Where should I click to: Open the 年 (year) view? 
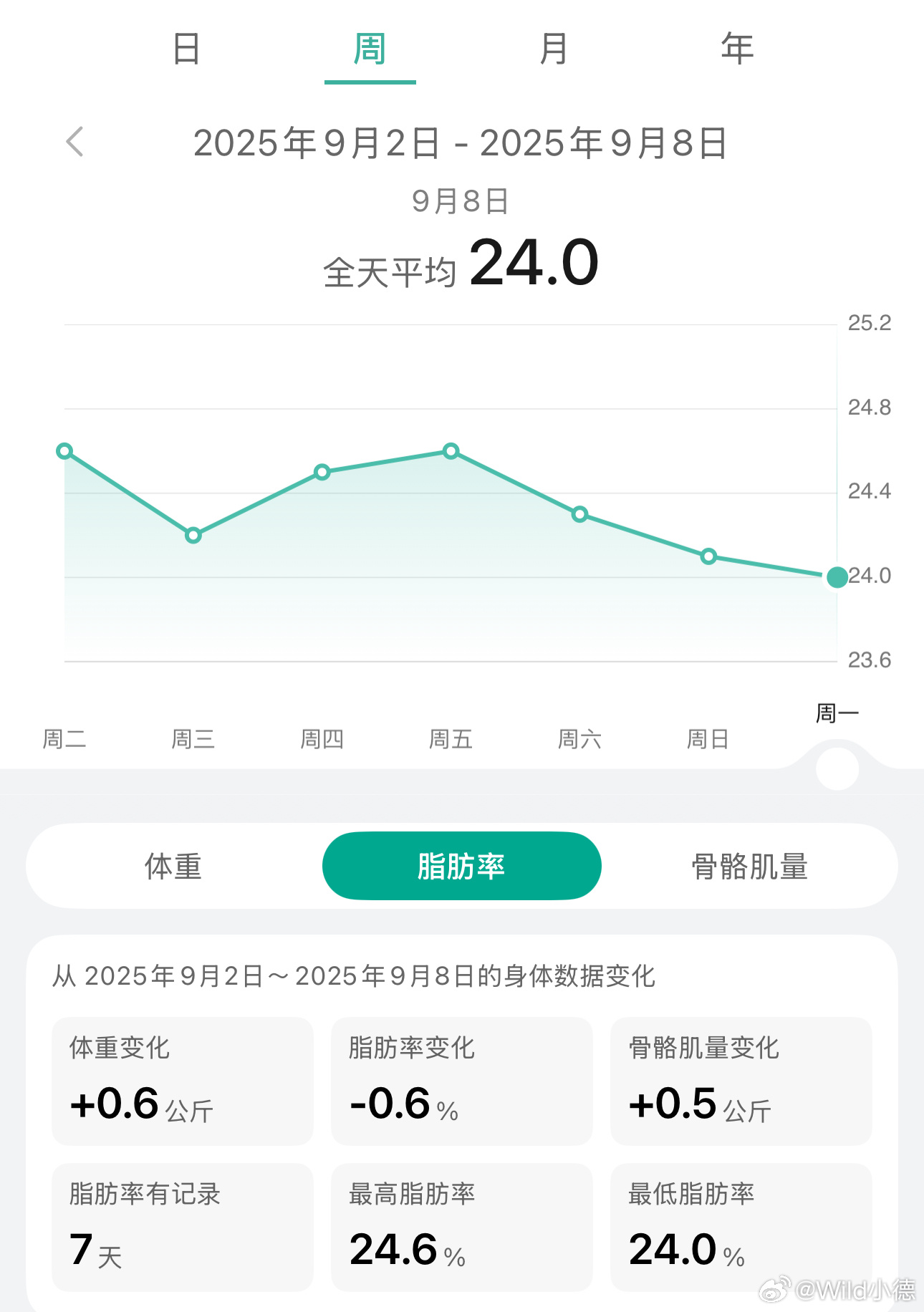[737, 49]
